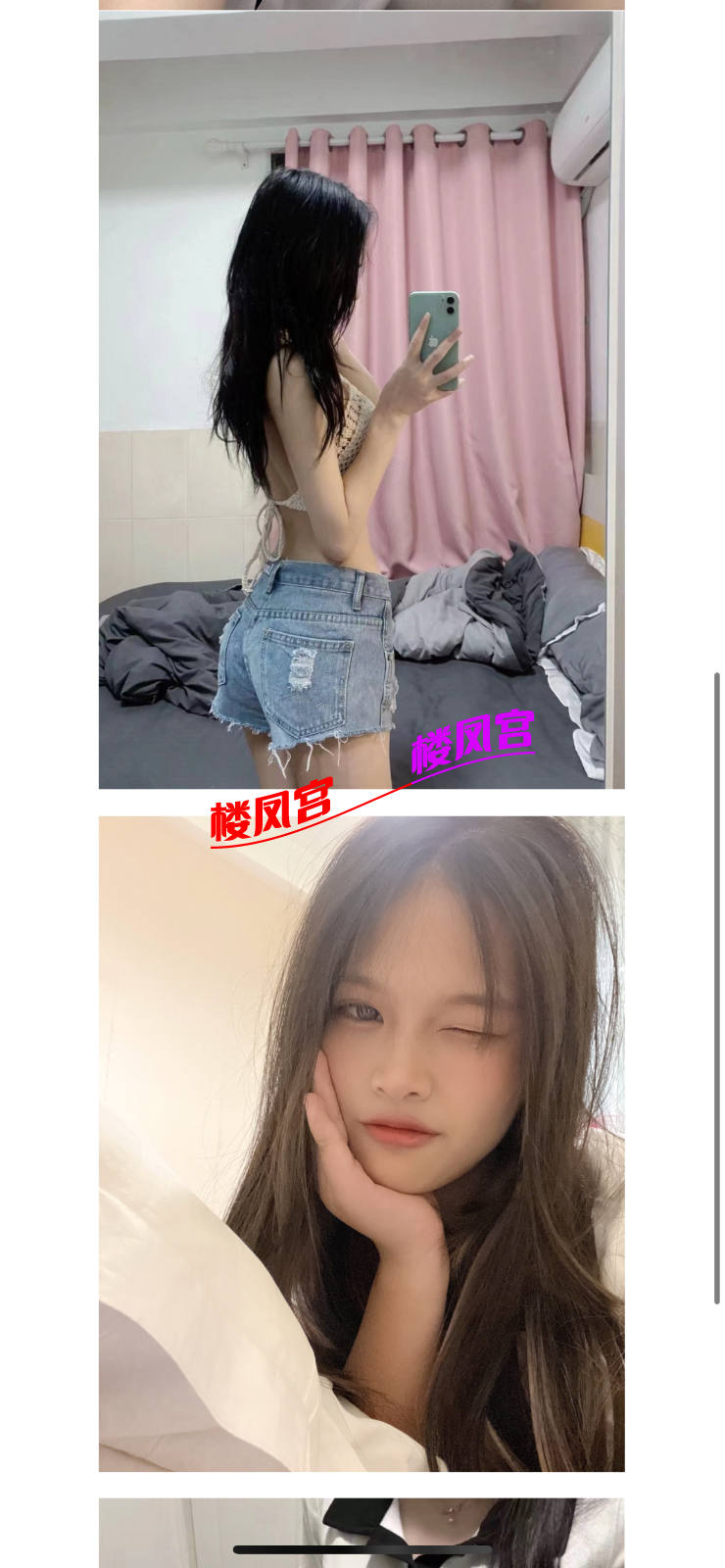Open the winking girl close-up photo
Viewport: 725px width, 1568px height.
click(362, 1144)
